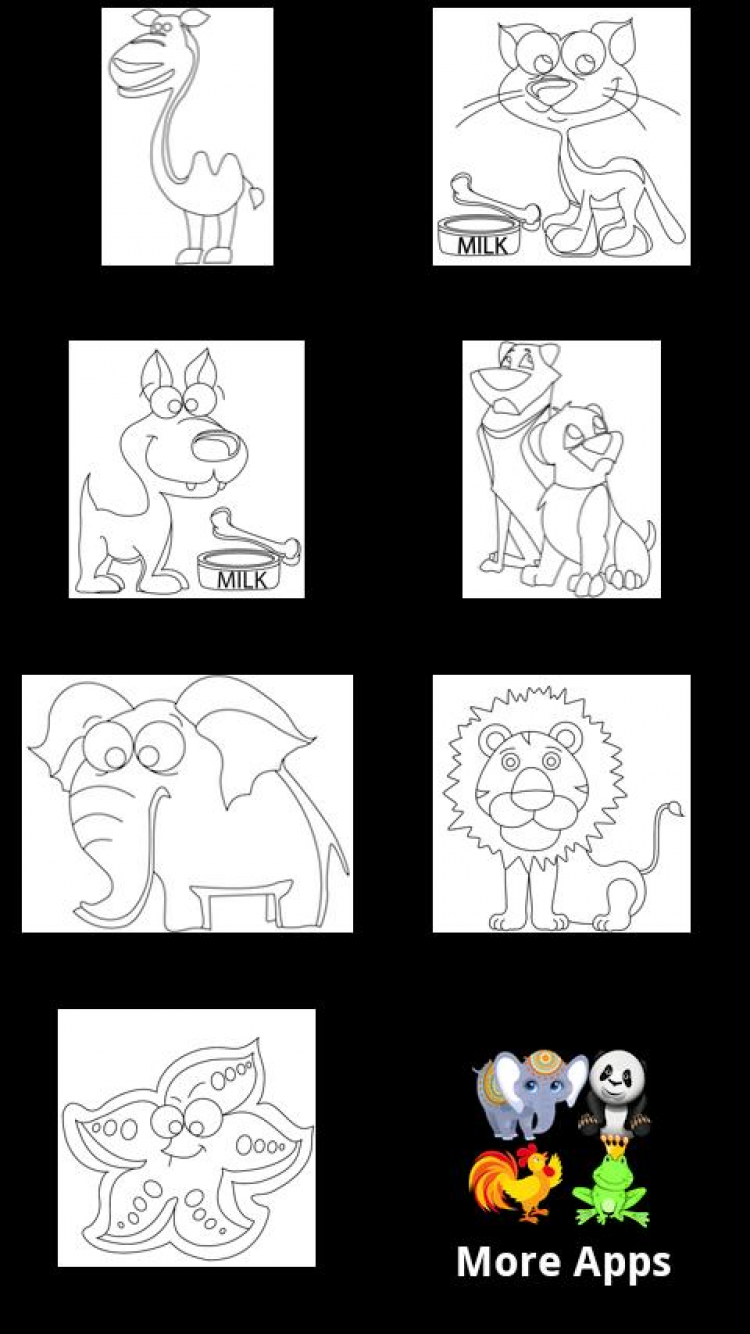
Task: Pick the elephant coloring page
Action: 187,803
